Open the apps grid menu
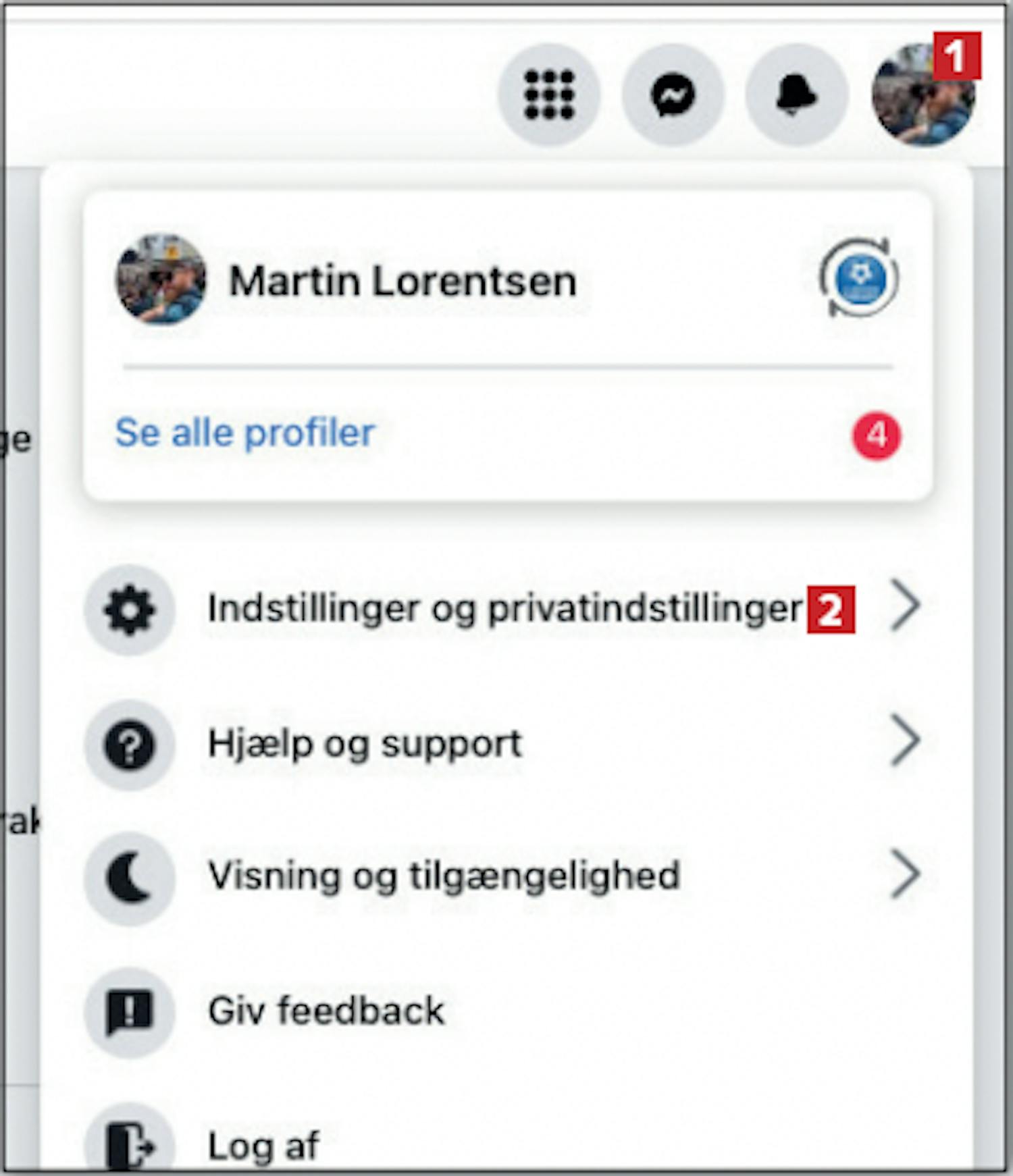The image size is (1013, 1176). click(548, 95)
